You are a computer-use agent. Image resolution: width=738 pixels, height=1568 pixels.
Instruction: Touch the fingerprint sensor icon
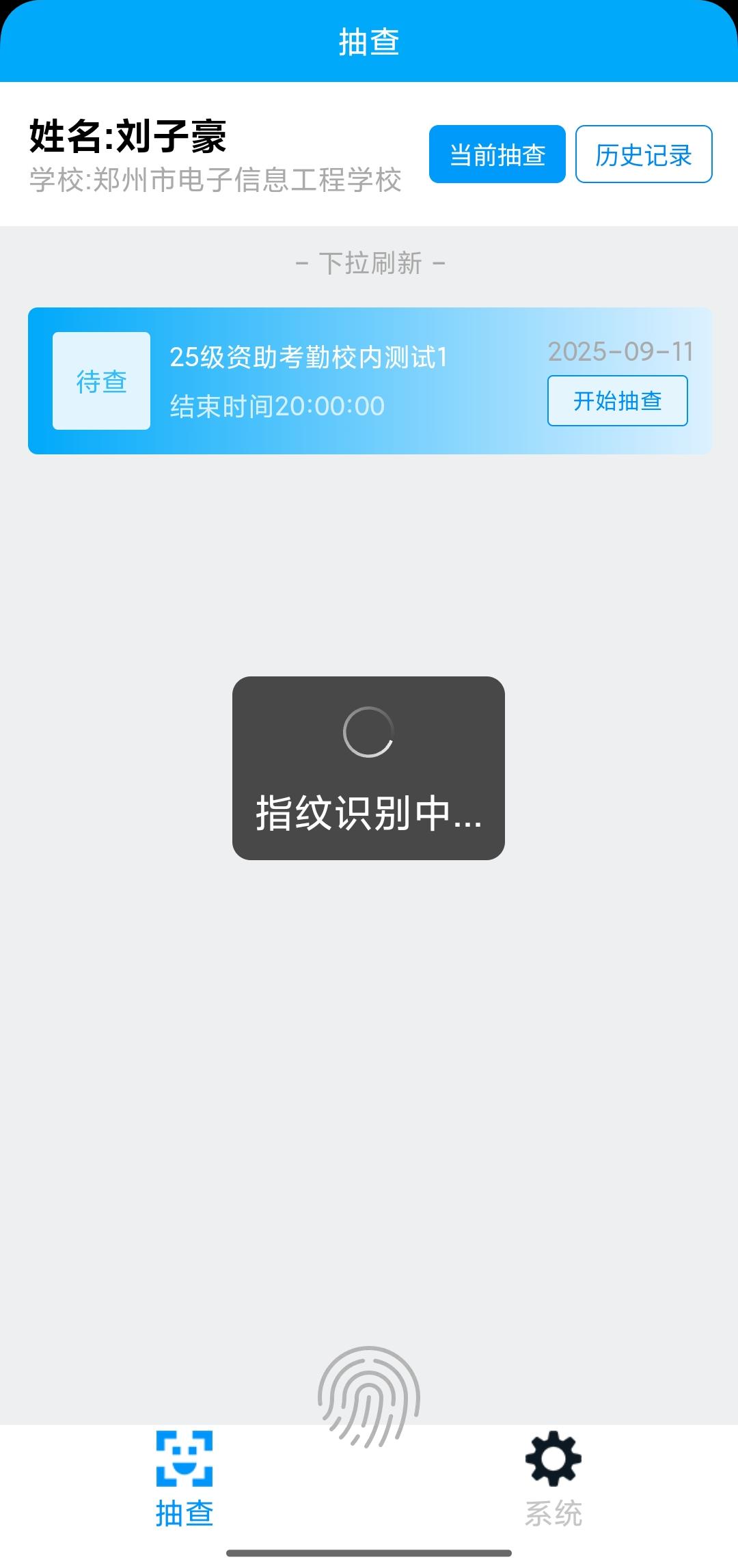[368, 1397]
